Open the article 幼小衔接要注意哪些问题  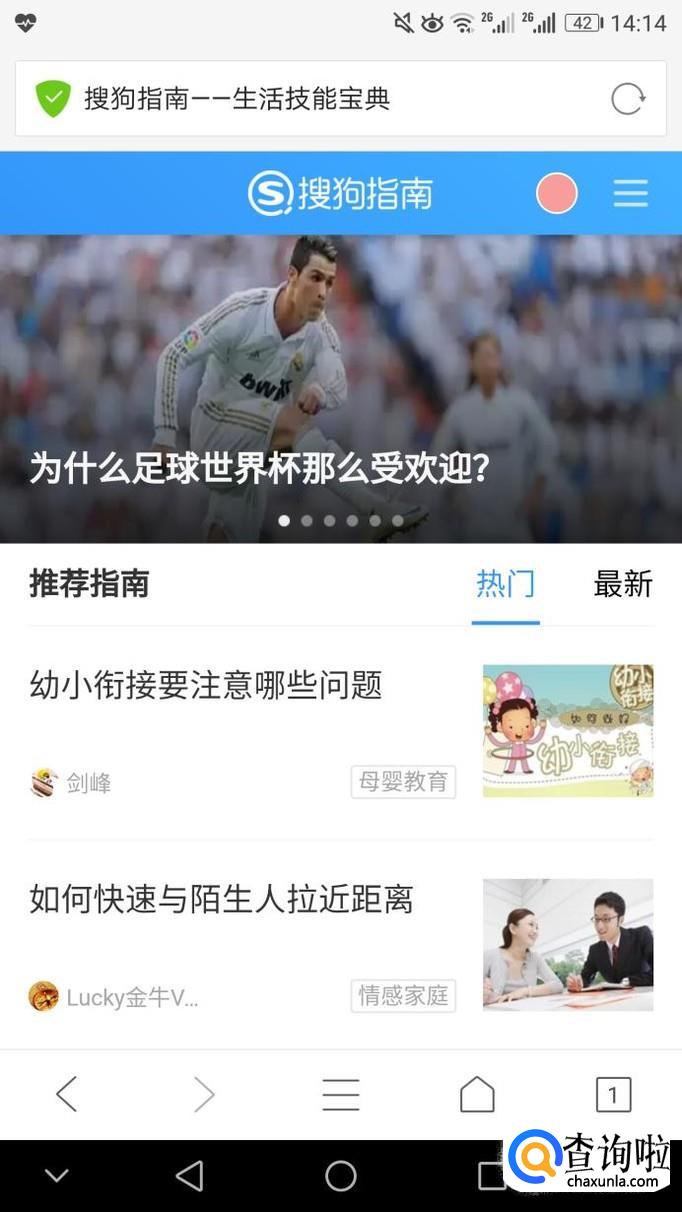click(x=206, y=686)
